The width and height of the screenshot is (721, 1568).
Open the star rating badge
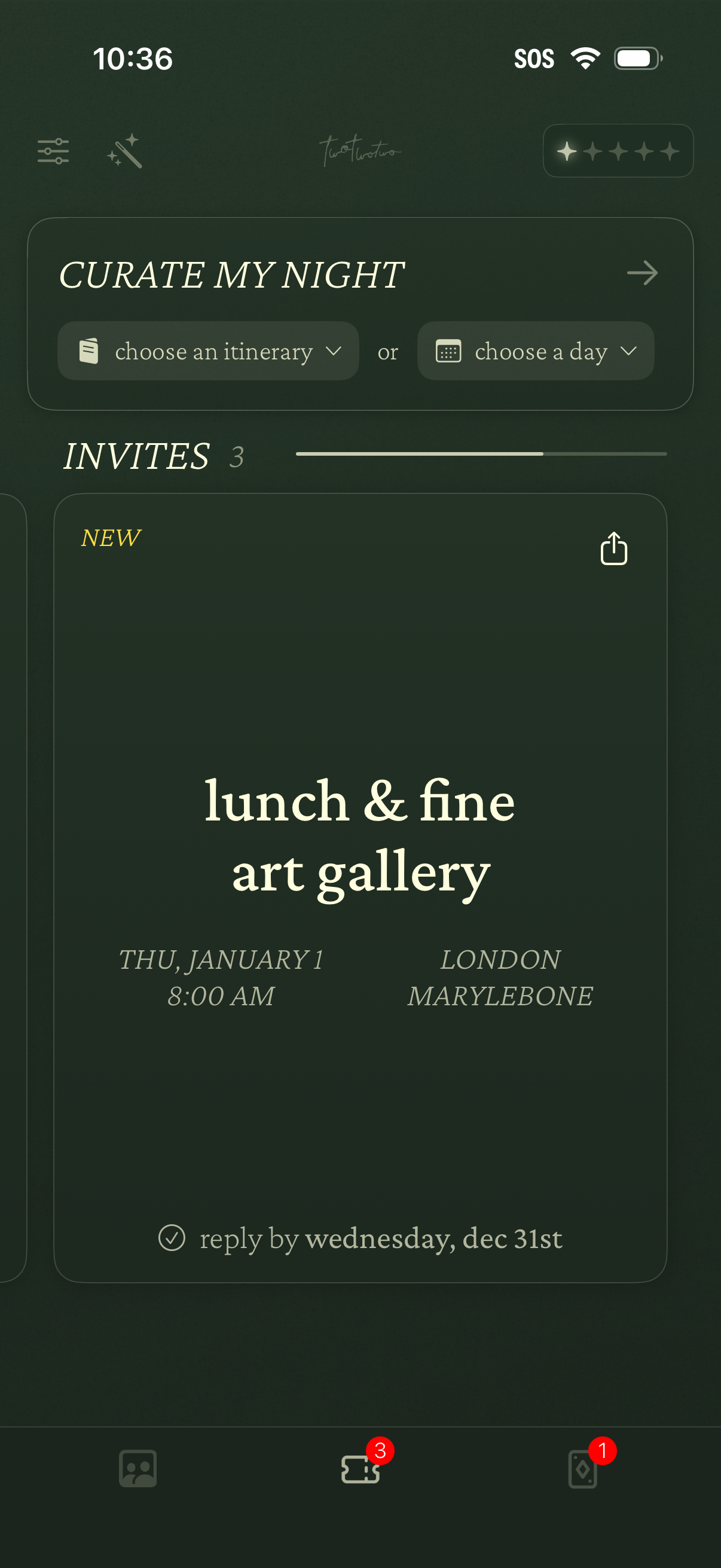coord(618,151)
